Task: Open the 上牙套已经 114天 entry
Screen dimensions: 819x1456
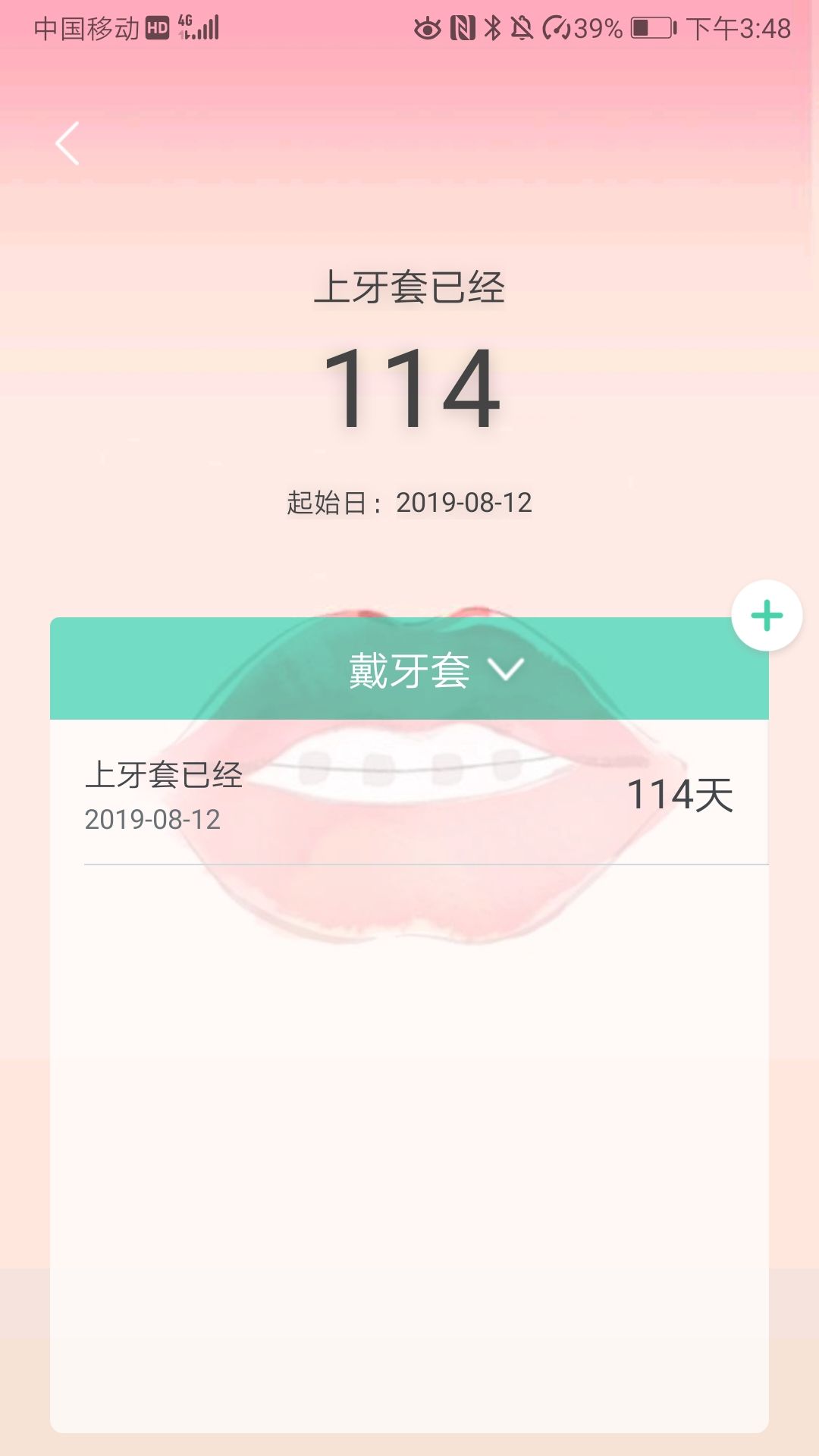Action: pyautogui.click(x=409, y=795)
